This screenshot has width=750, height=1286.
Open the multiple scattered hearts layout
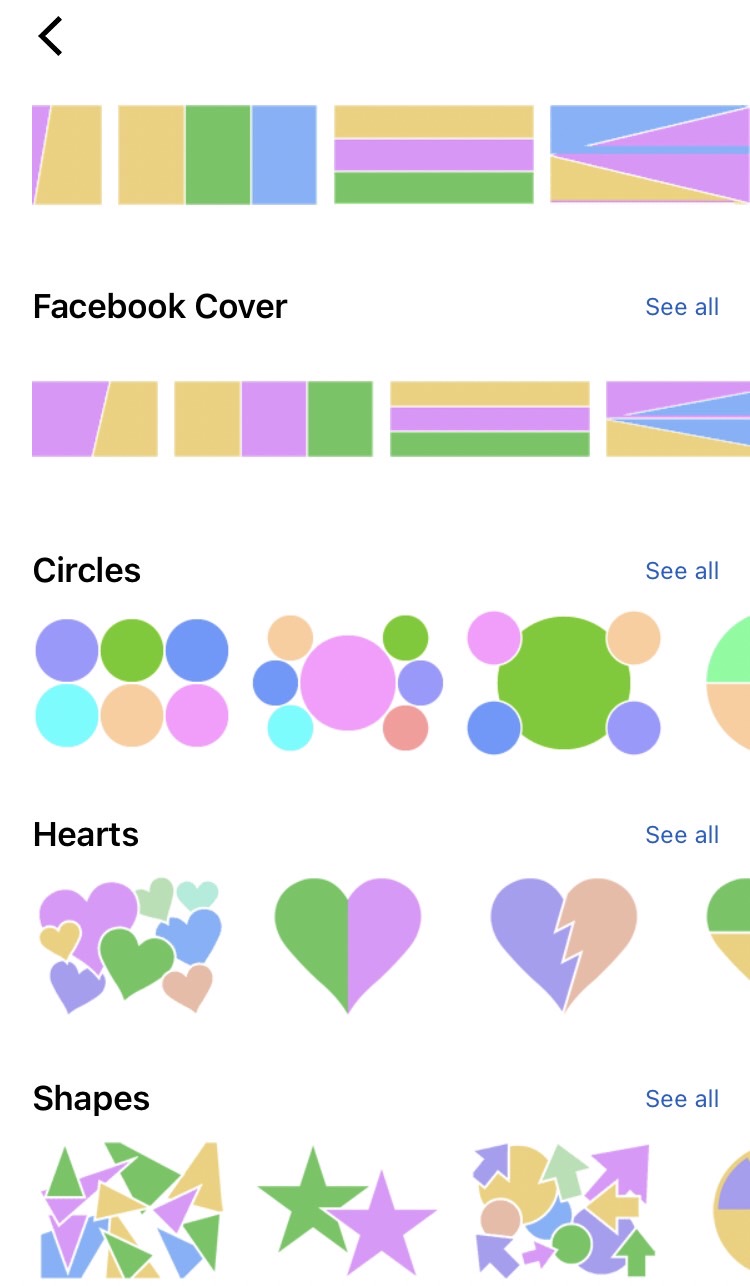click(131, 945)
